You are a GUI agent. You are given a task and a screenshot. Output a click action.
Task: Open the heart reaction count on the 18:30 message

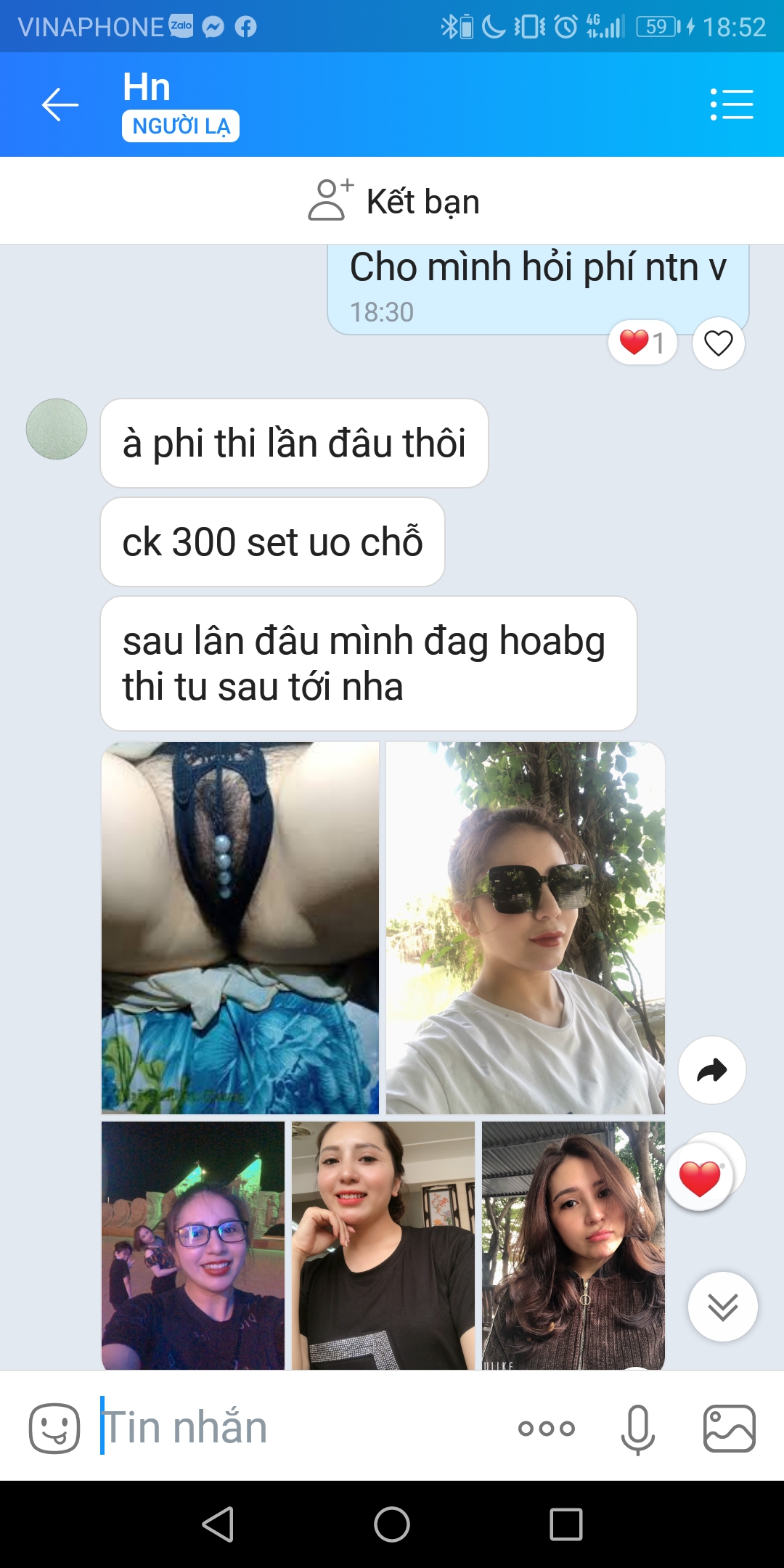pyautogui.click(x=642, y=342)
